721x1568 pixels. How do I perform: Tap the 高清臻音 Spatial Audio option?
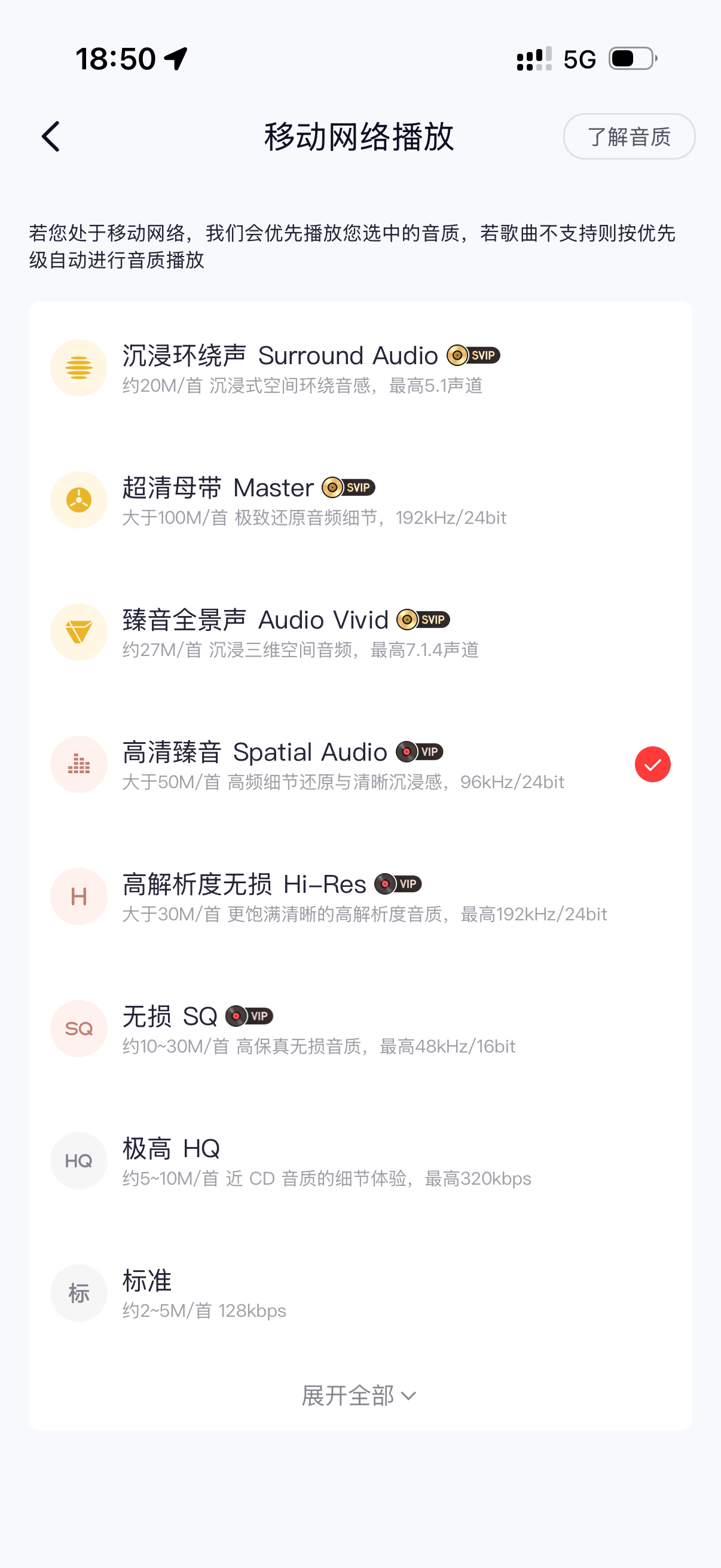click(x=360, y=764)
